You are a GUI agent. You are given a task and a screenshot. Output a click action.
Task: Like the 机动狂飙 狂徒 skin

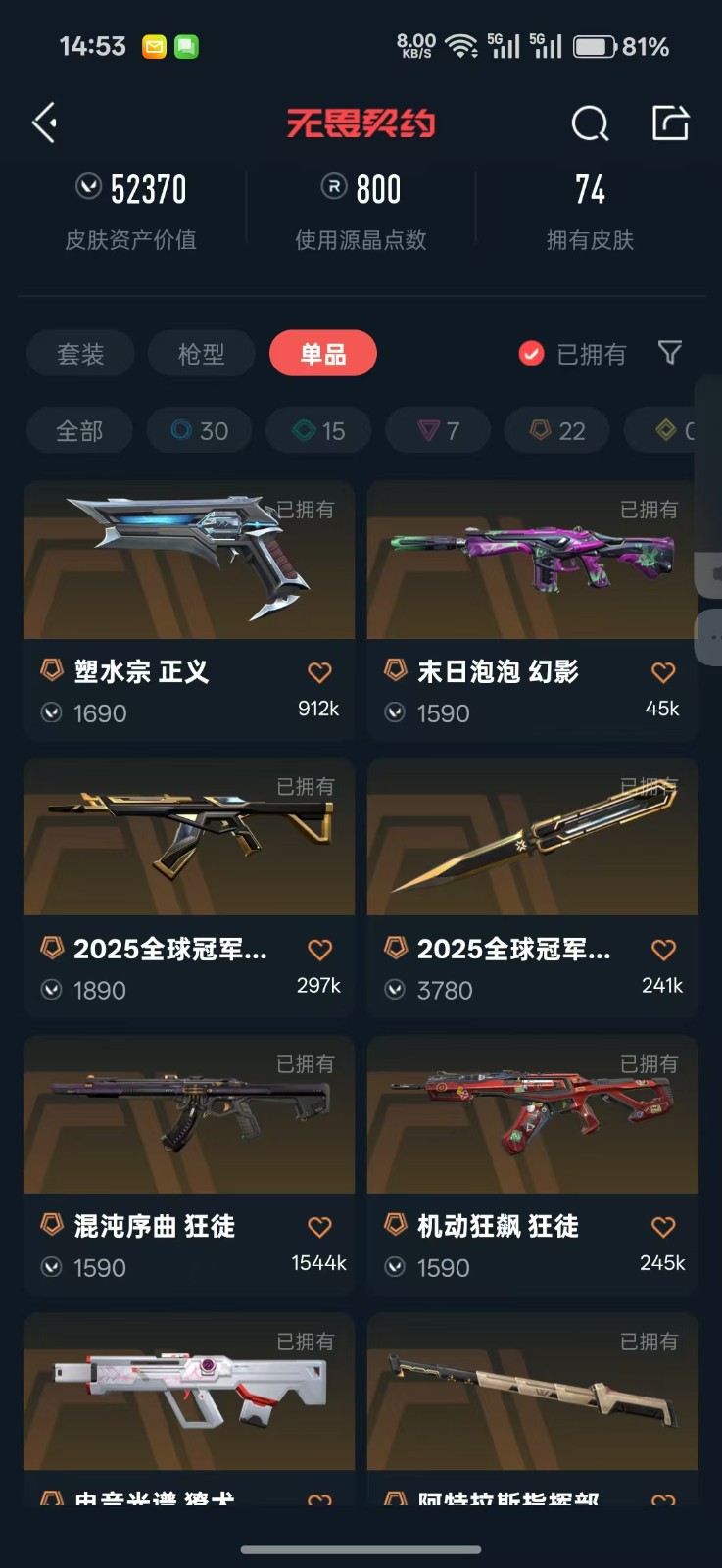(x=663, y=1227)
